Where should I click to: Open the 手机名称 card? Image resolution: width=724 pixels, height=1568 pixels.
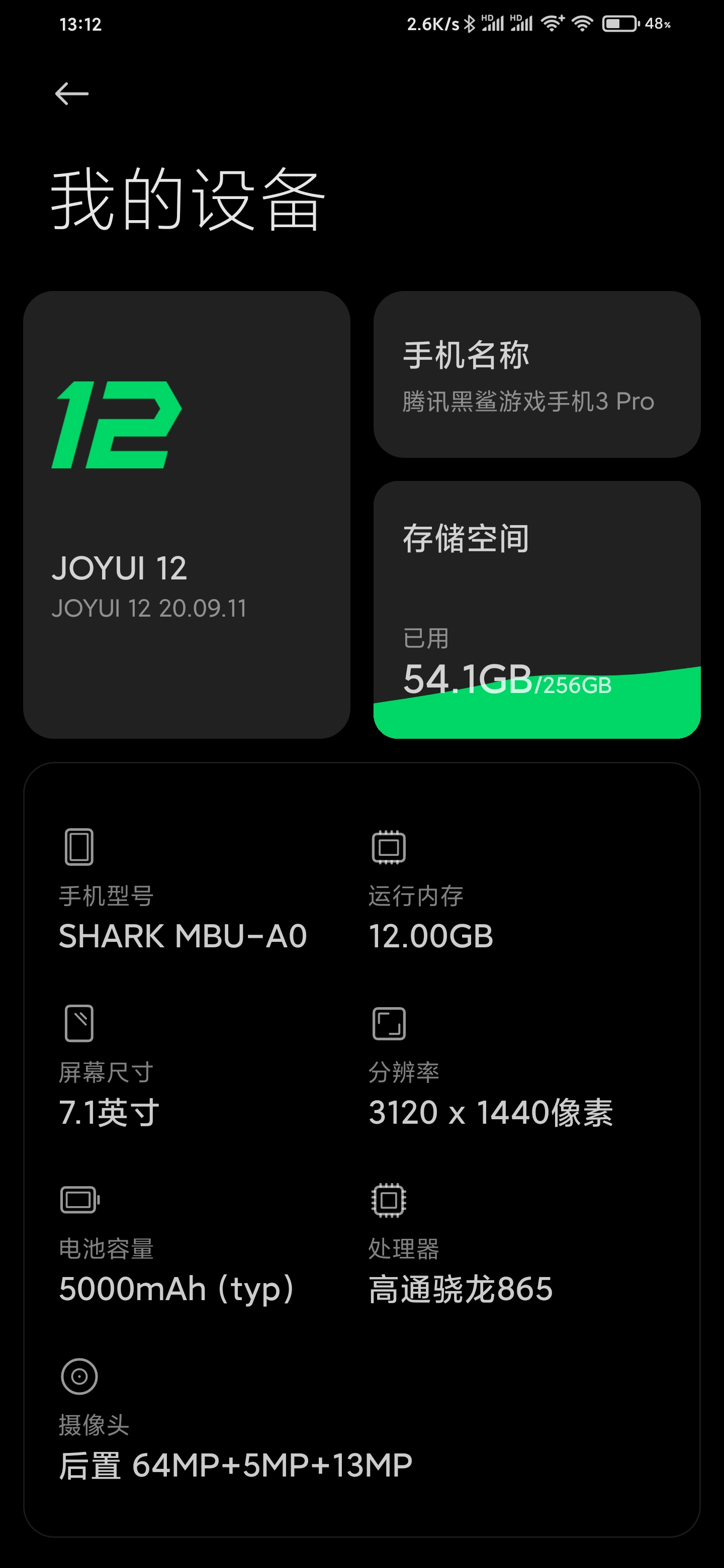point(537,374)
